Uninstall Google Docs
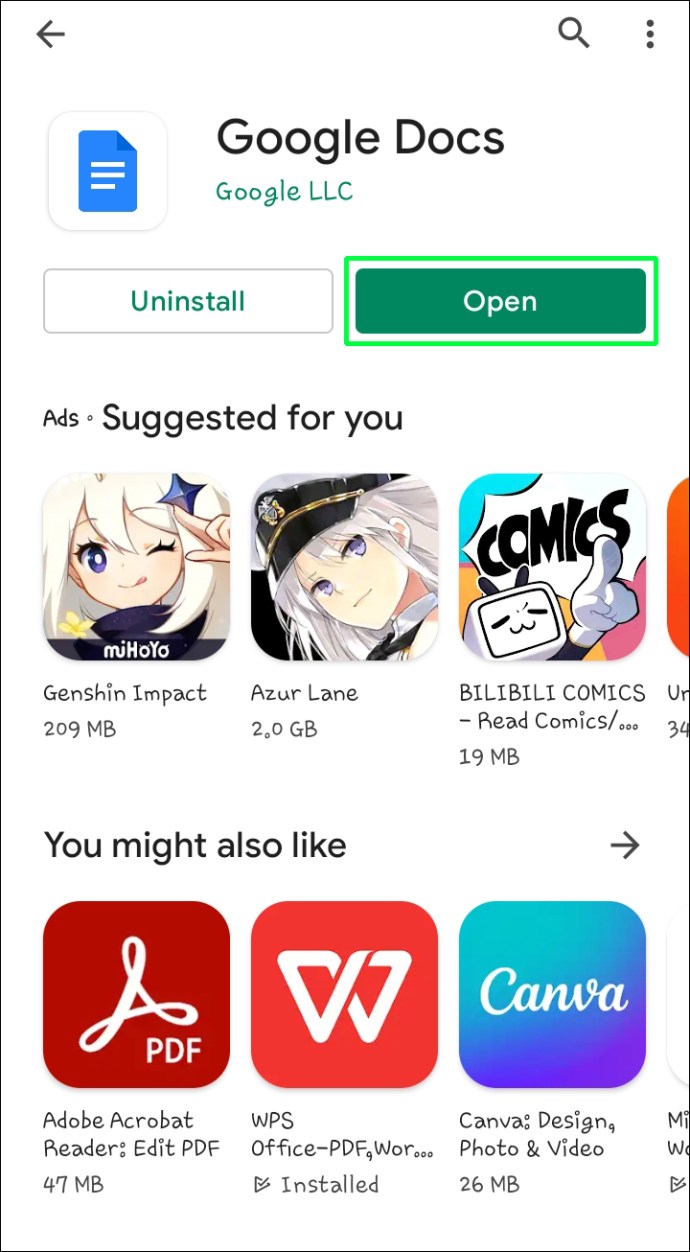 188,301
